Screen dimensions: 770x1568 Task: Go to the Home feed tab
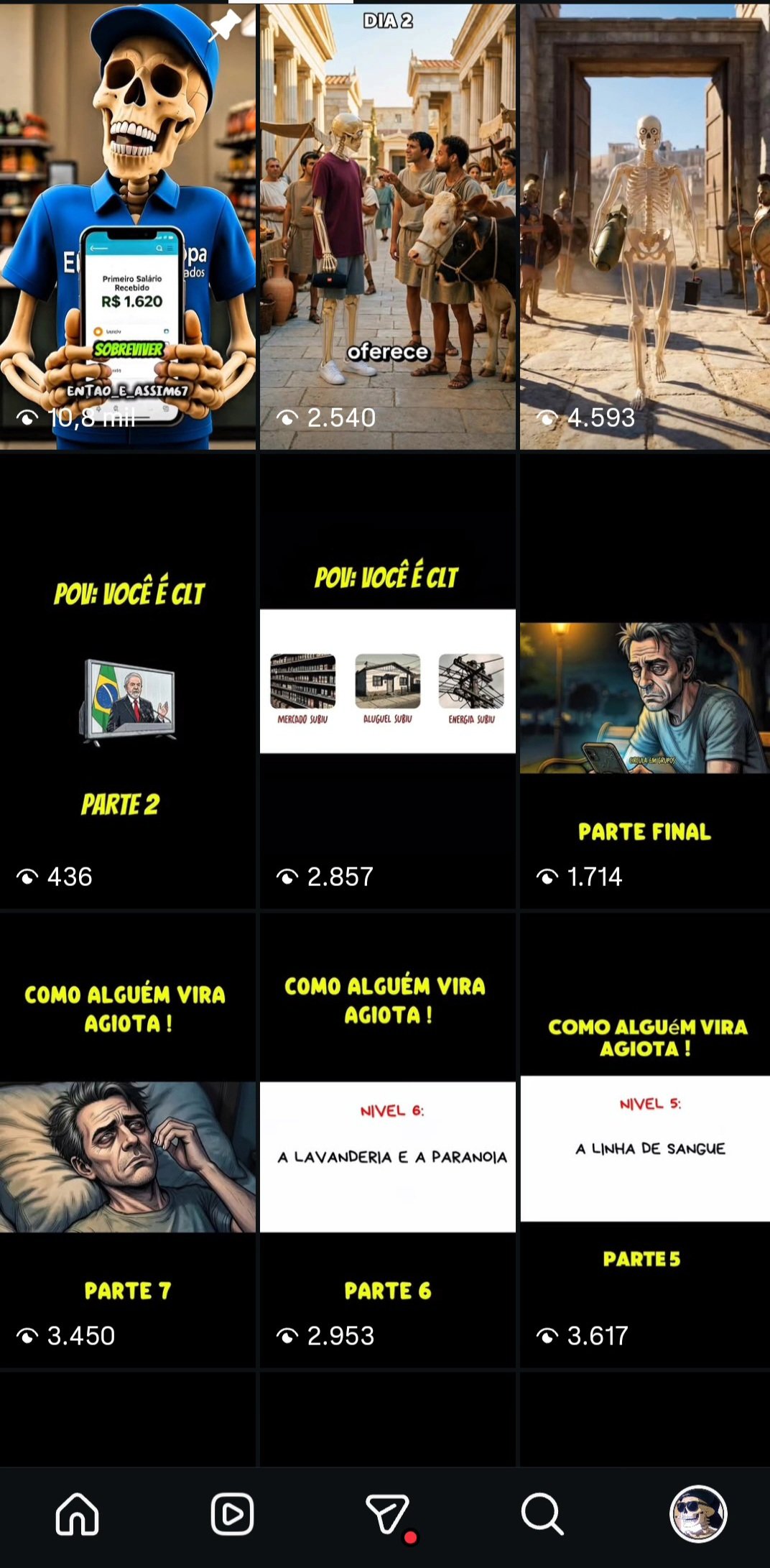(x=78, y=1514)
